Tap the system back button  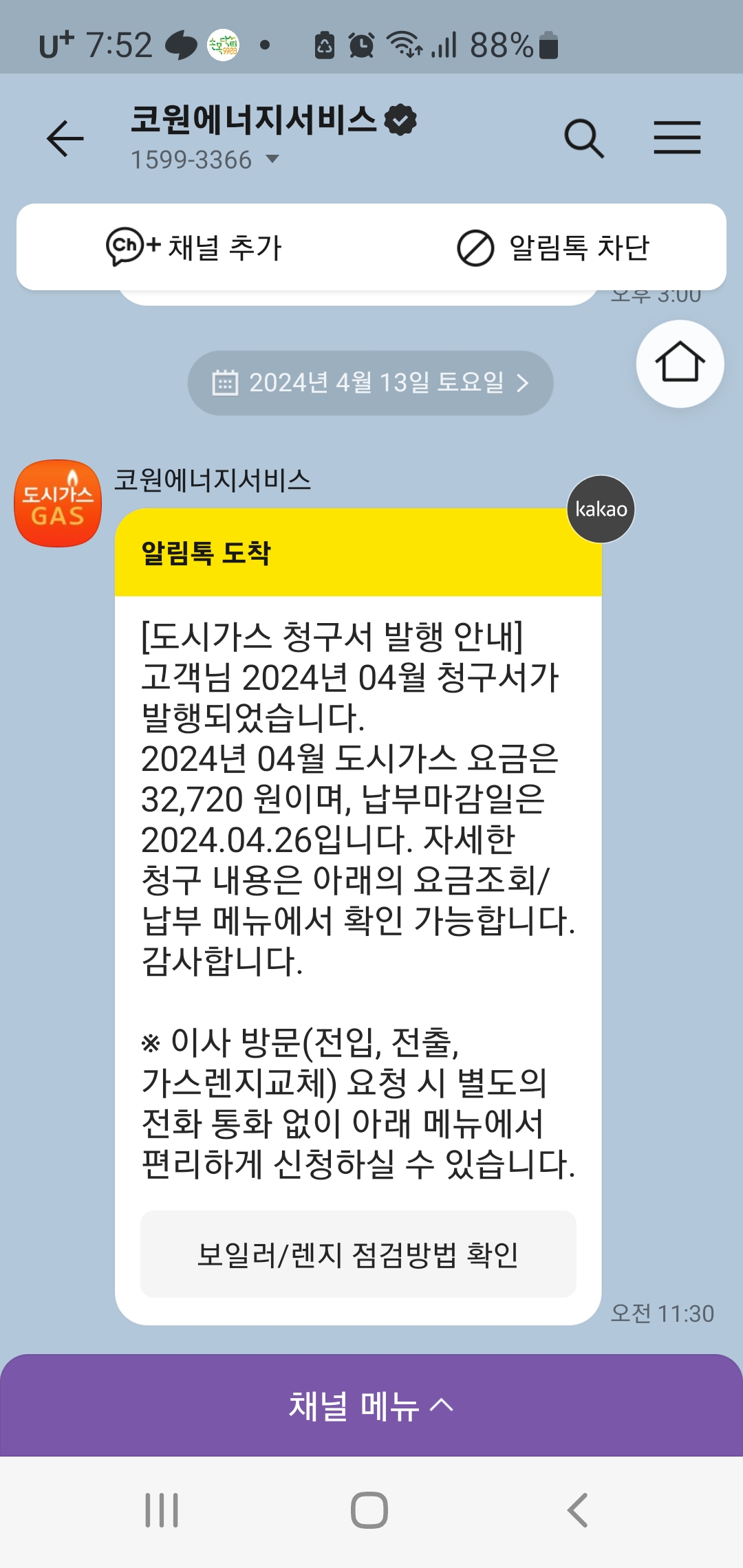577,1510
